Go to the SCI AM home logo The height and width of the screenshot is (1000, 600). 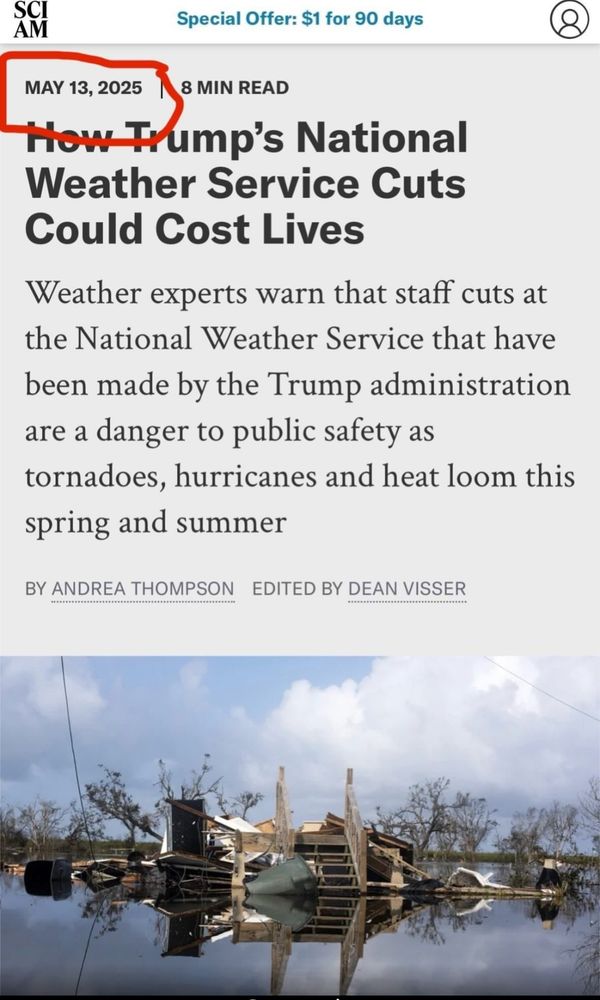tap(31, 20)
